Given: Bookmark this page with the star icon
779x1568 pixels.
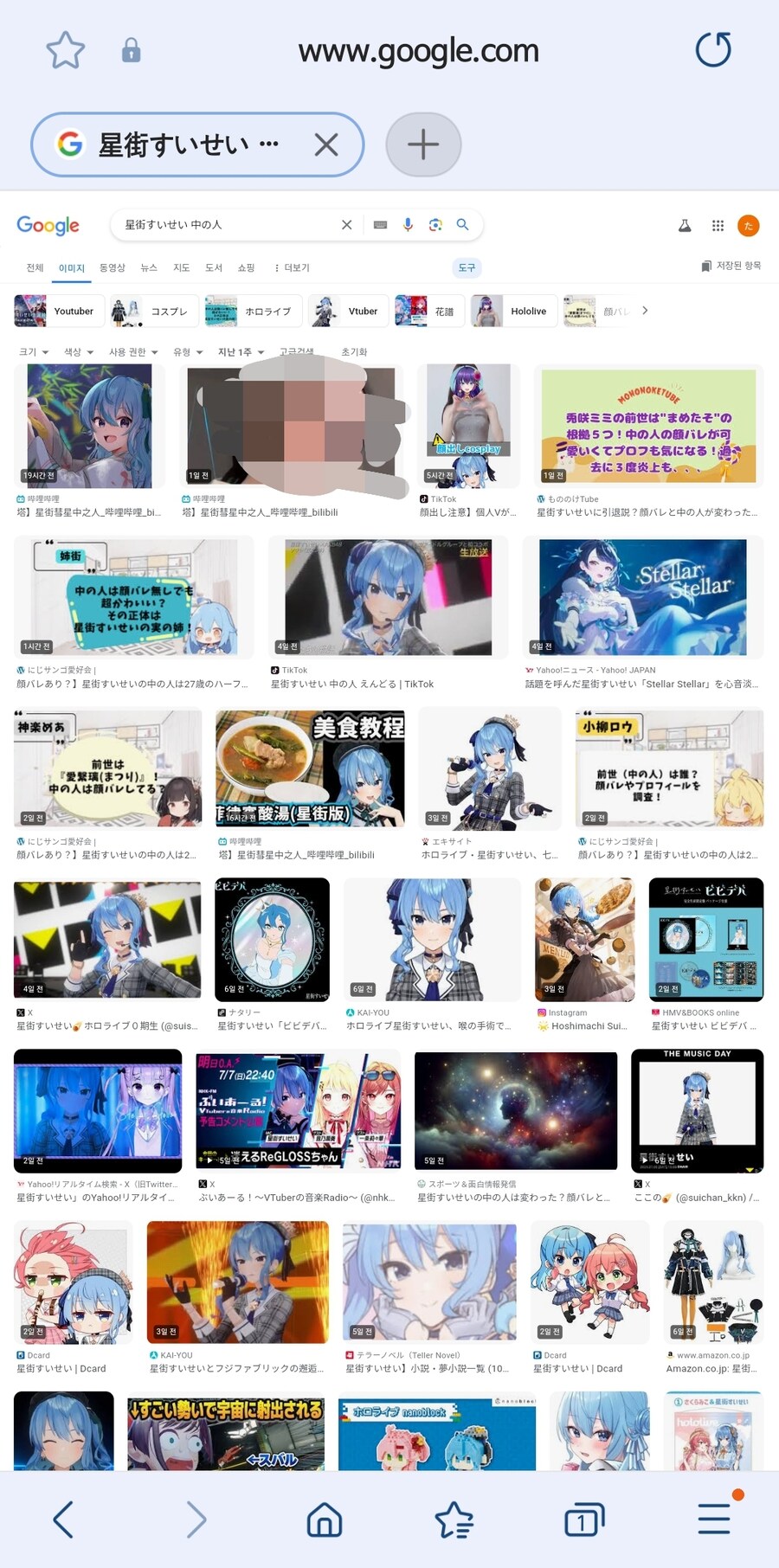Looking at the screenshot, I should pos(65,50).
